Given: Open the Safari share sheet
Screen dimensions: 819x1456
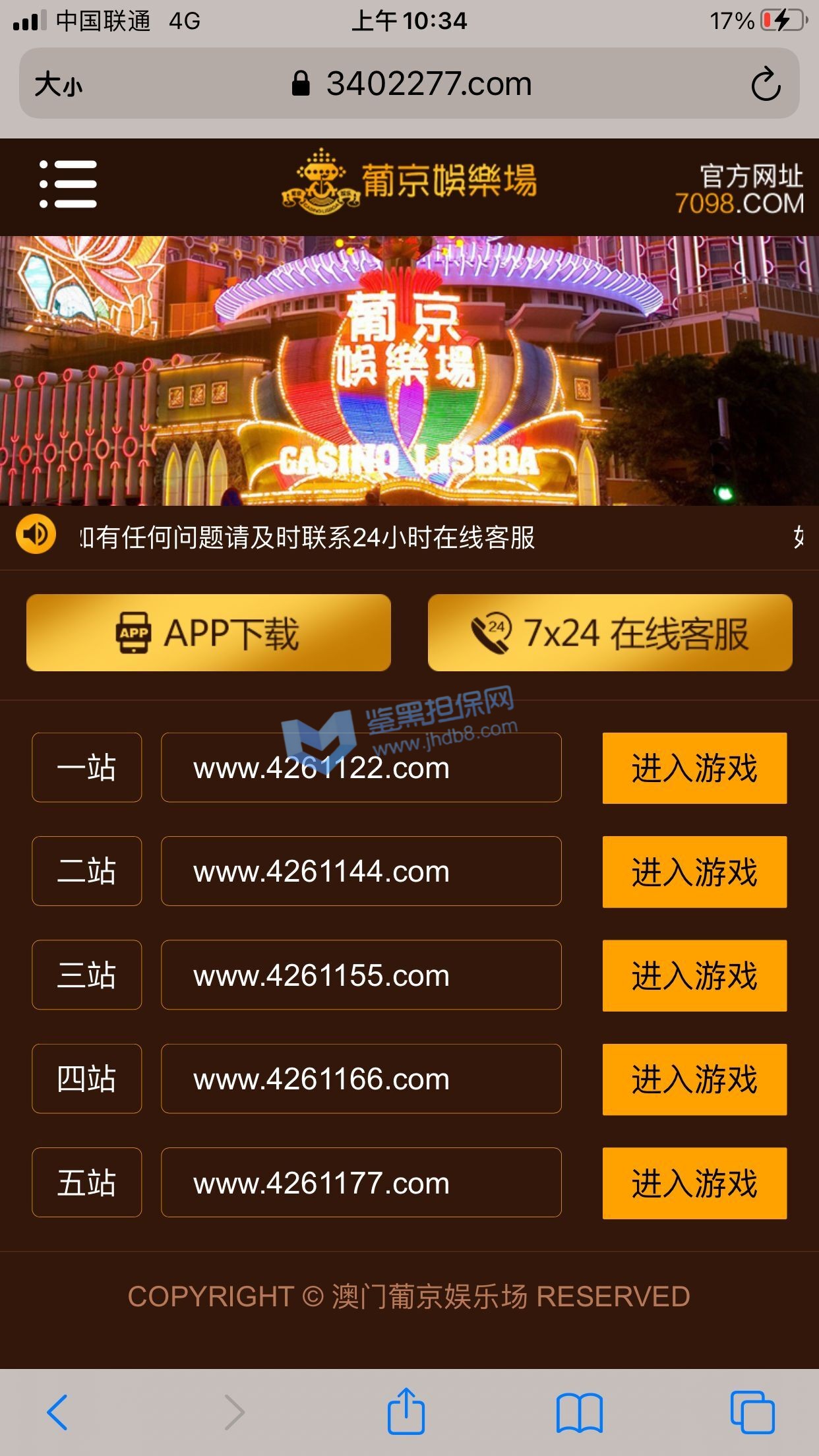Looking at the screenshot, I should (x=406, y=1412).
